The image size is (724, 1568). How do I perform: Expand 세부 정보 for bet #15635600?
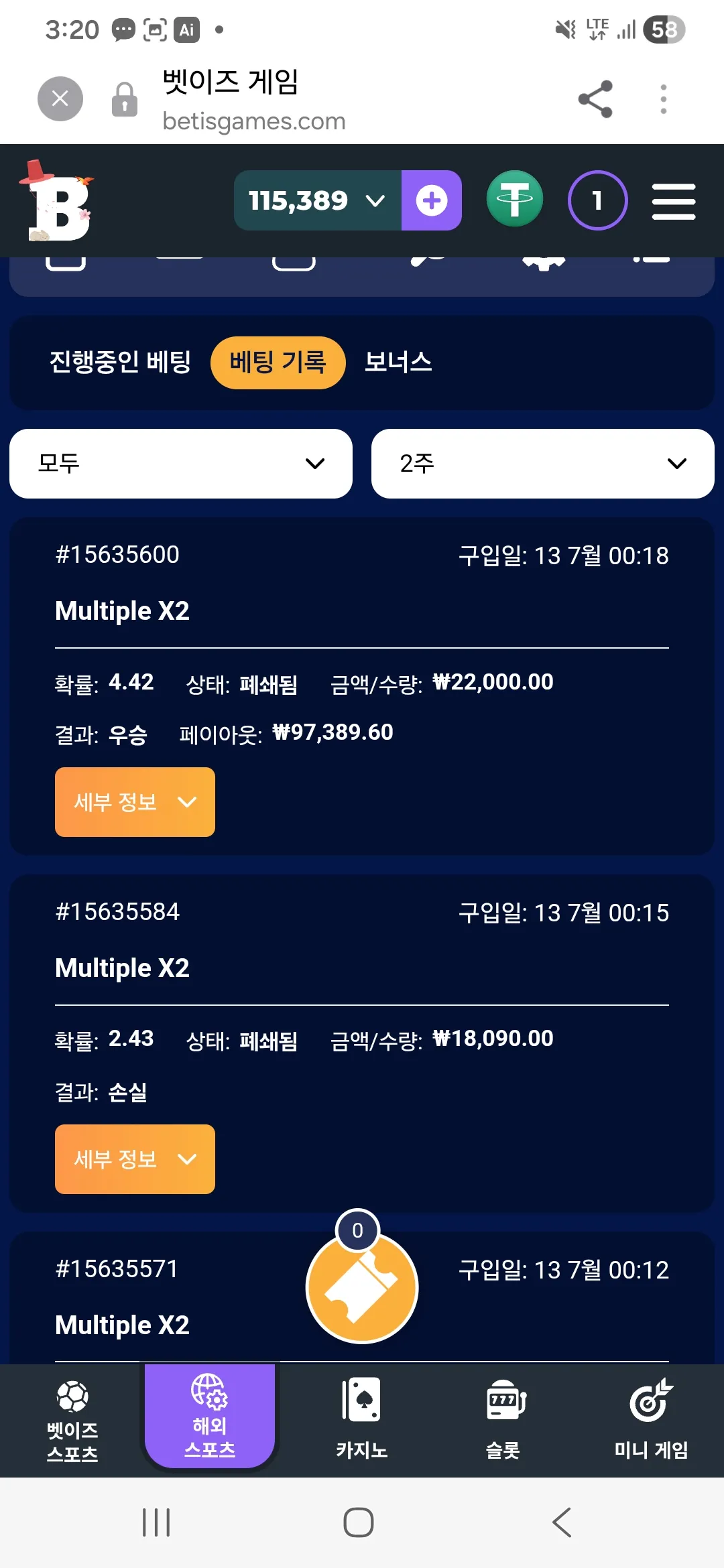tap(135, 802)
